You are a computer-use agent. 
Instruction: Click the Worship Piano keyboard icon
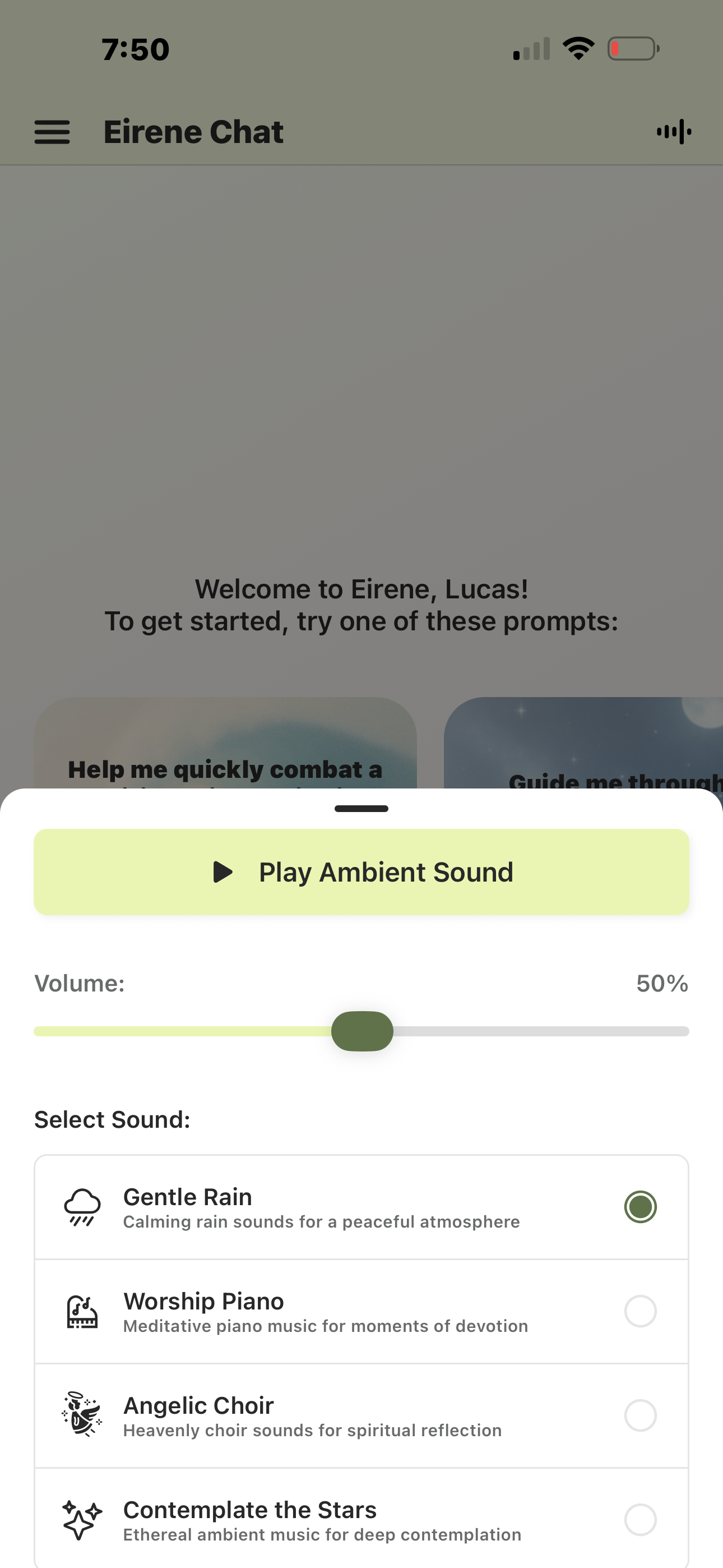point(82,1312)
